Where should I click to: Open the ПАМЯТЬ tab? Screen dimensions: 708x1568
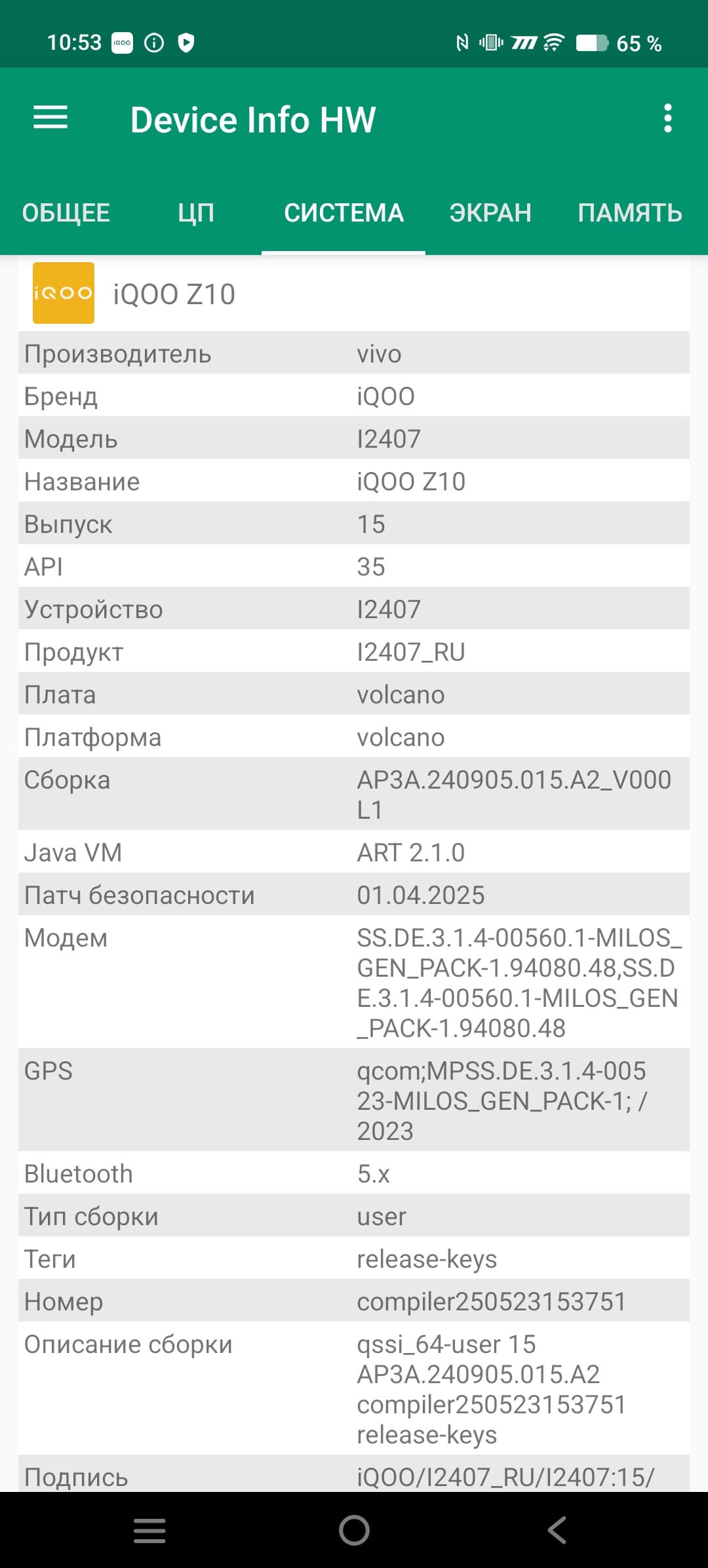pyautogui.click(x=629, y=213)
